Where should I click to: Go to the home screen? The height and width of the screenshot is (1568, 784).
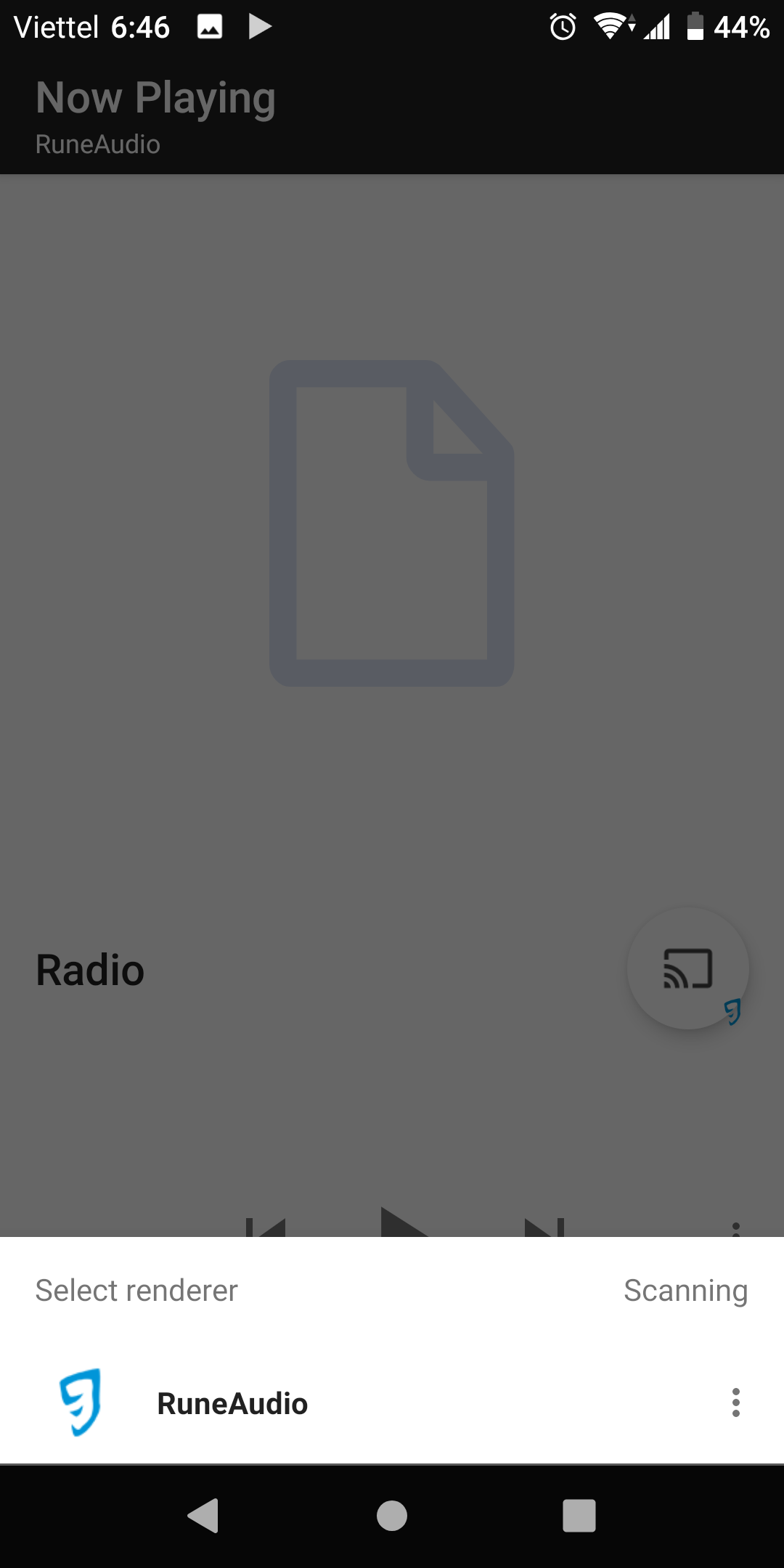392,1516
